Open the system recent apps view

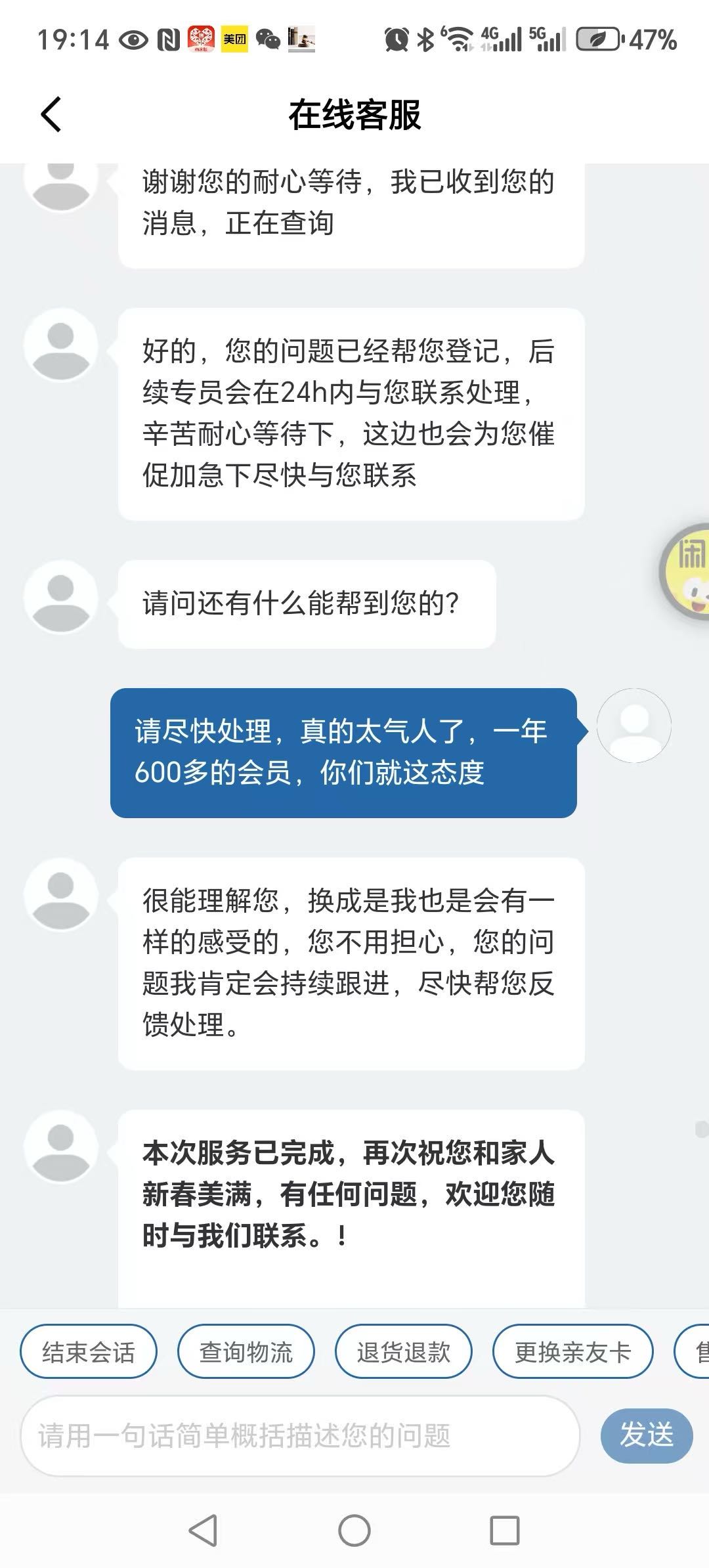(x=505, y=1531)
